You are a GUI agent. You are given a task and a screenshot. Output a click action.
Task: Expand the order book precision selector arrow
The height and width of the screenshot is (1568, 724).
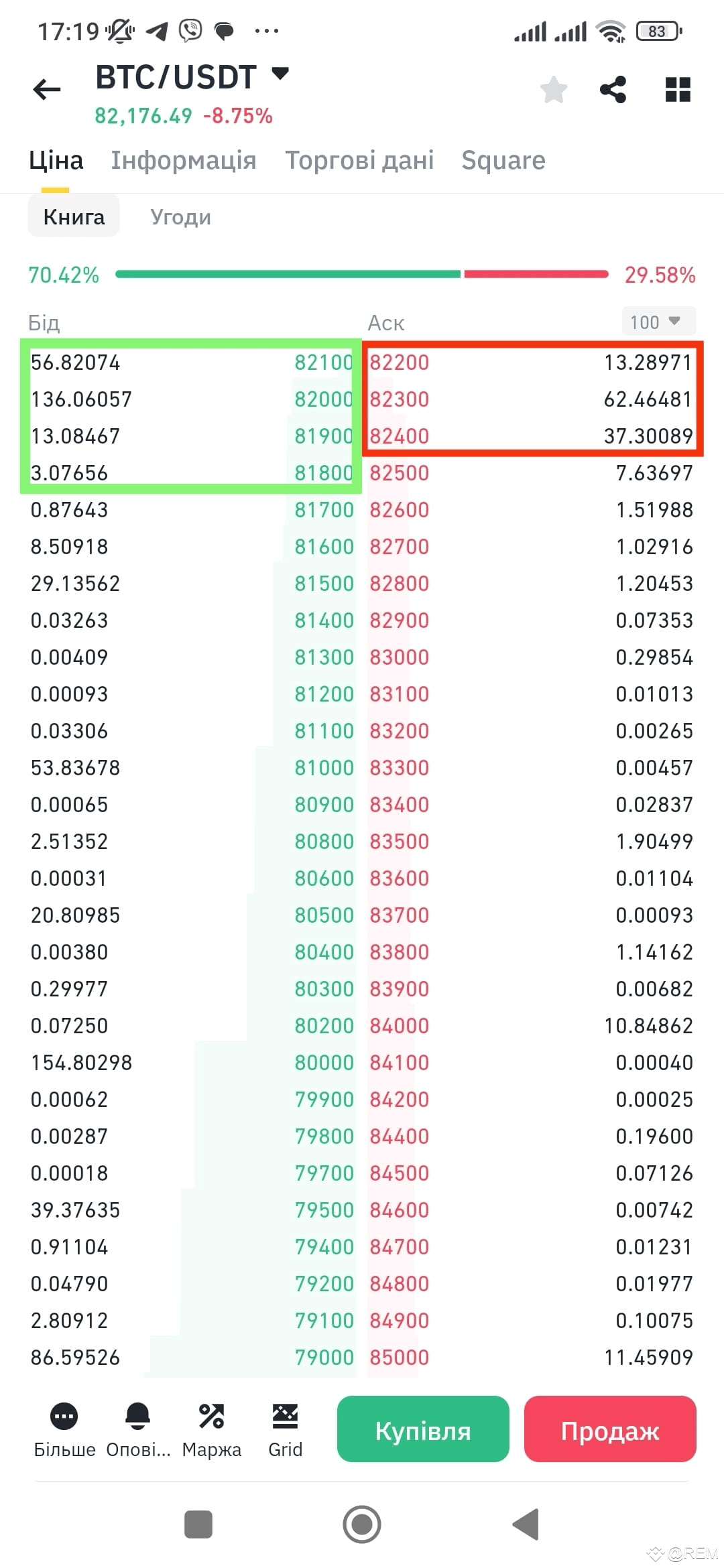(674, 322)
